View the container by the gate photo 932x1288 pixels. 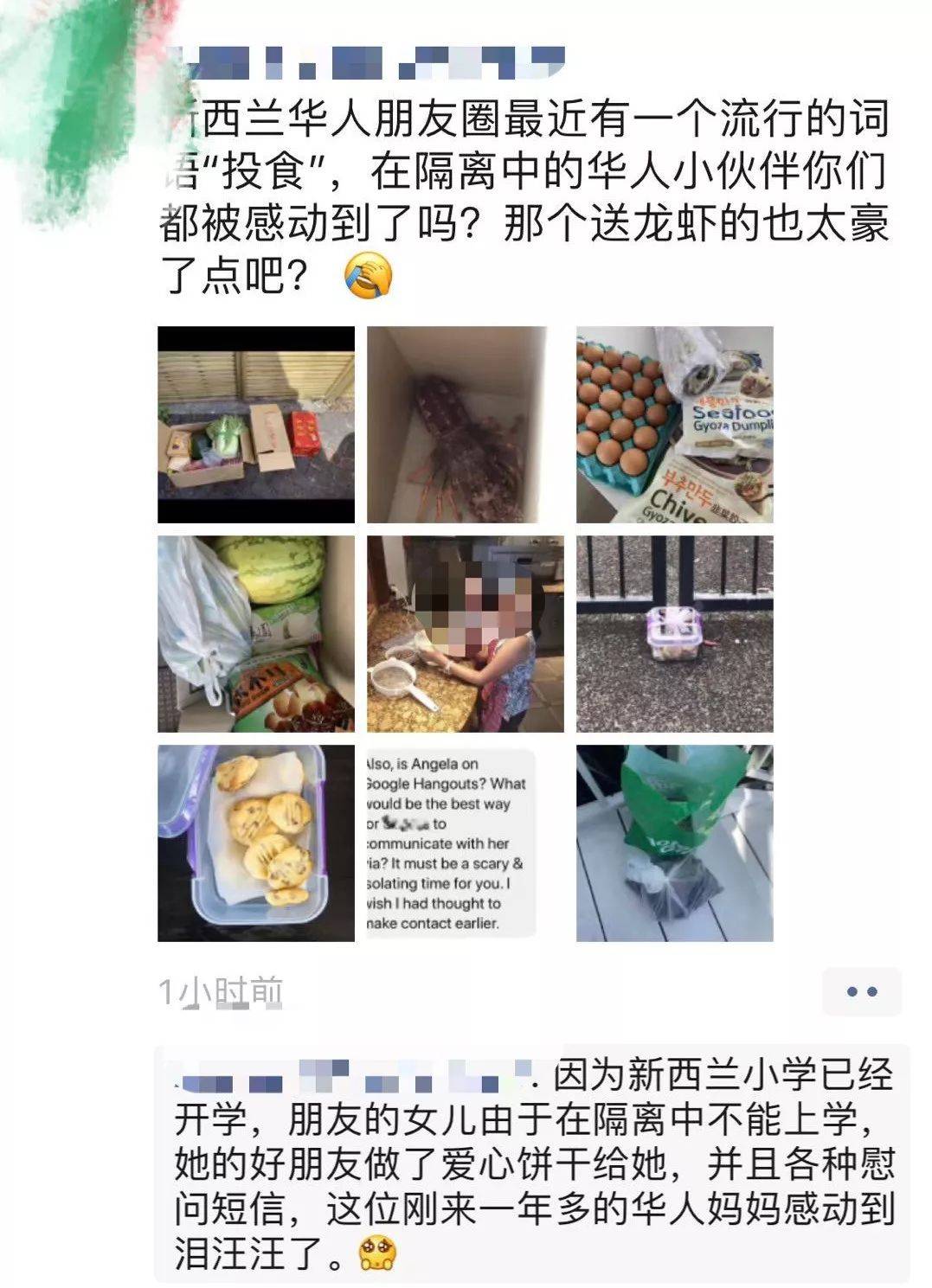675,634
